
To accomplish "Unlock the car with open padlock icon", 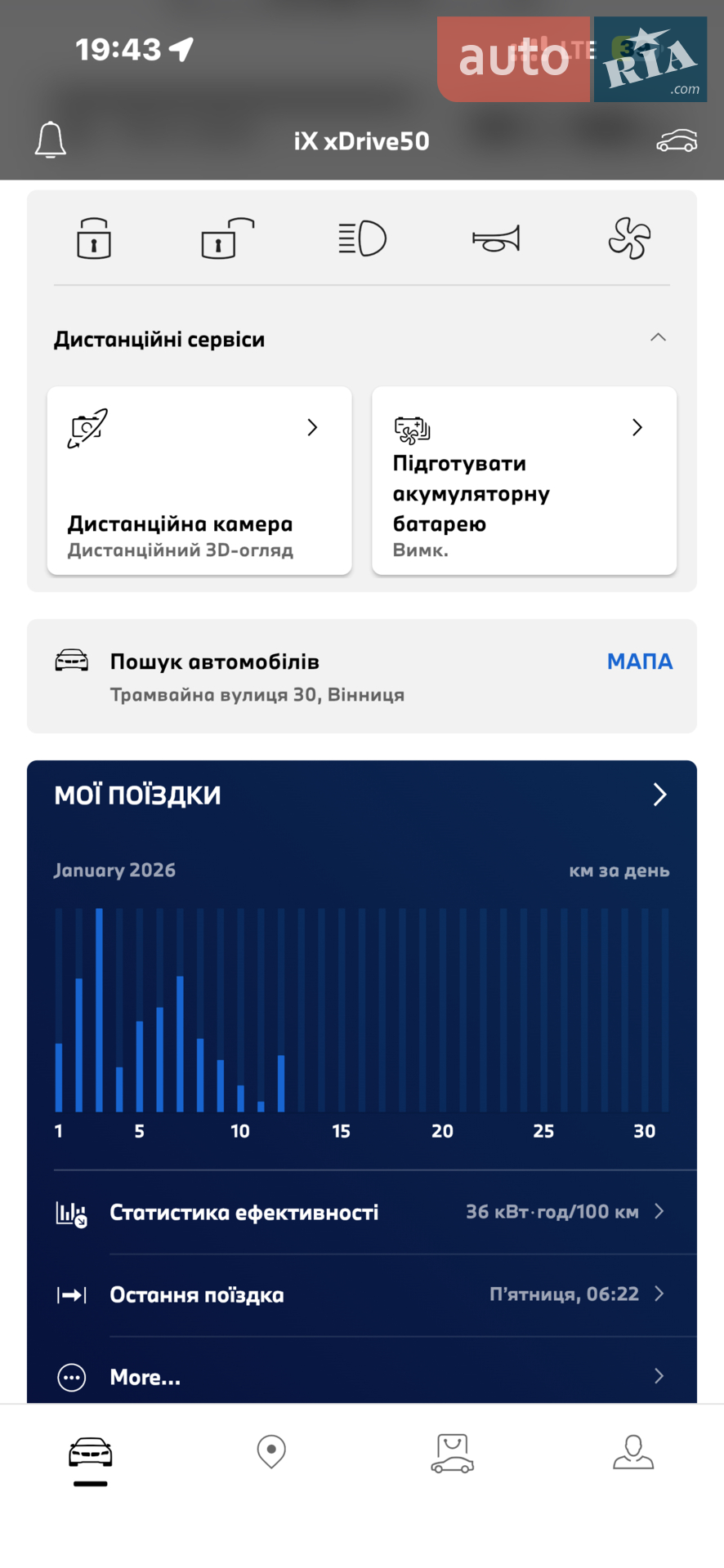I will point(227,238).
